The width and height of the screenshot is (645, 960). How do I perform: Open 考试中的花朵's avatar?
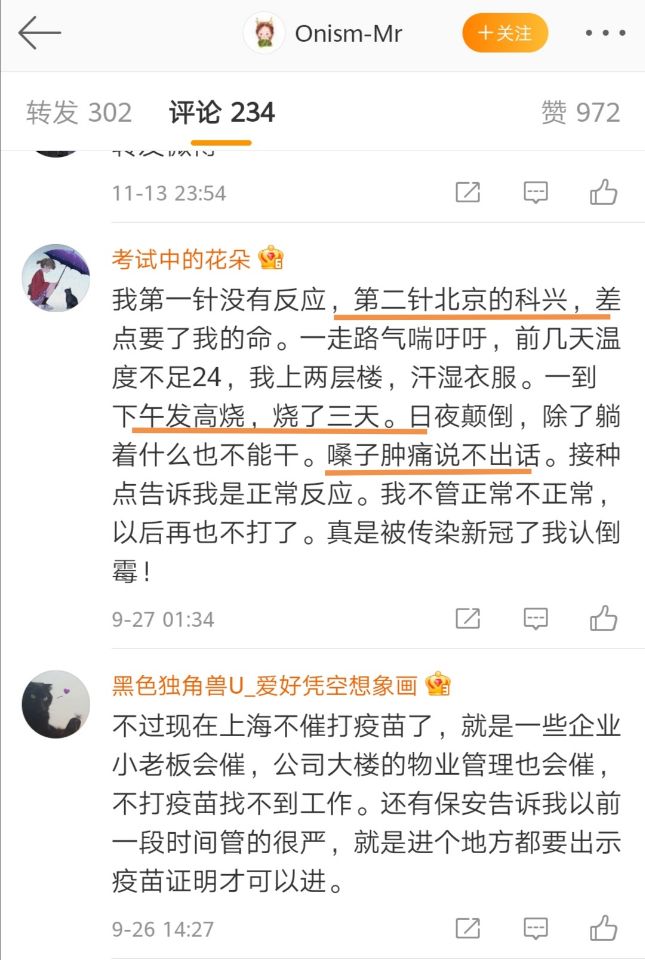(x=56, y=278)
